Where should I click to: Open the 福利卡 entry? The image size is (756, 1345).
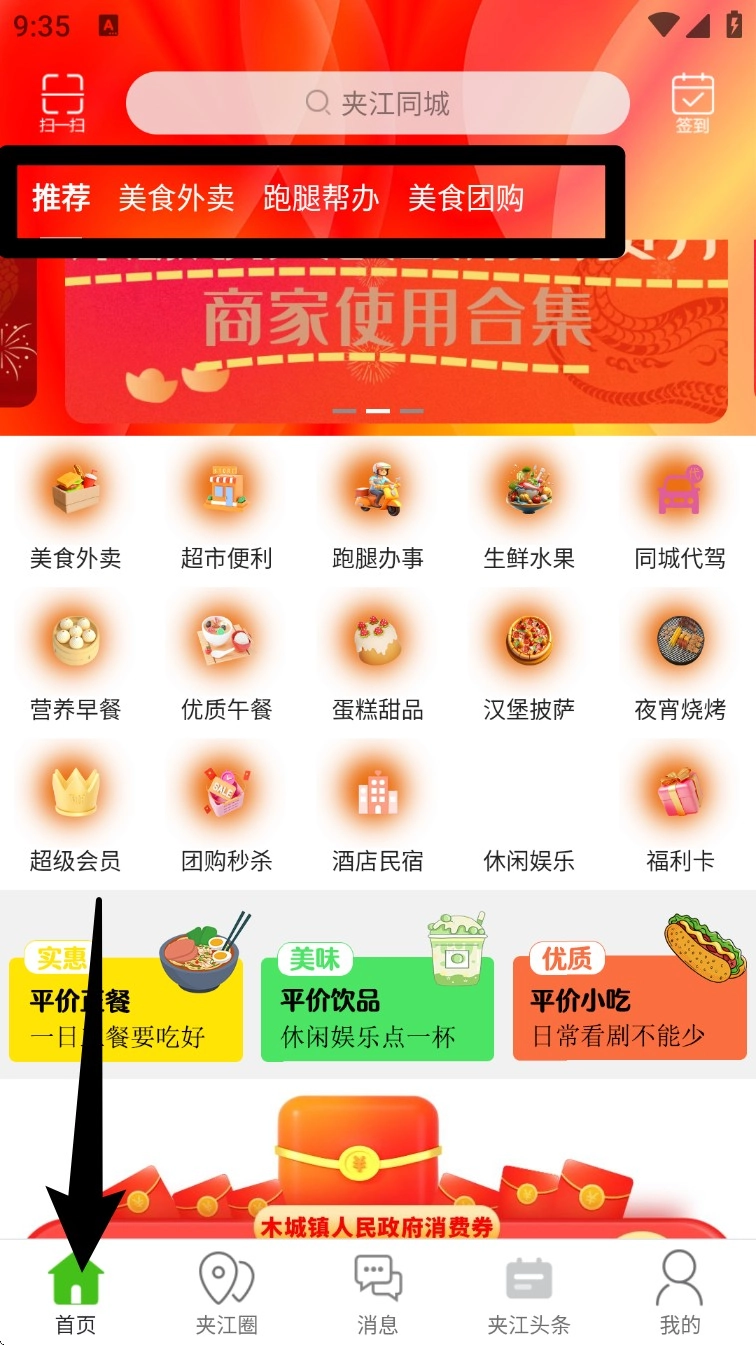click(680, 815)
